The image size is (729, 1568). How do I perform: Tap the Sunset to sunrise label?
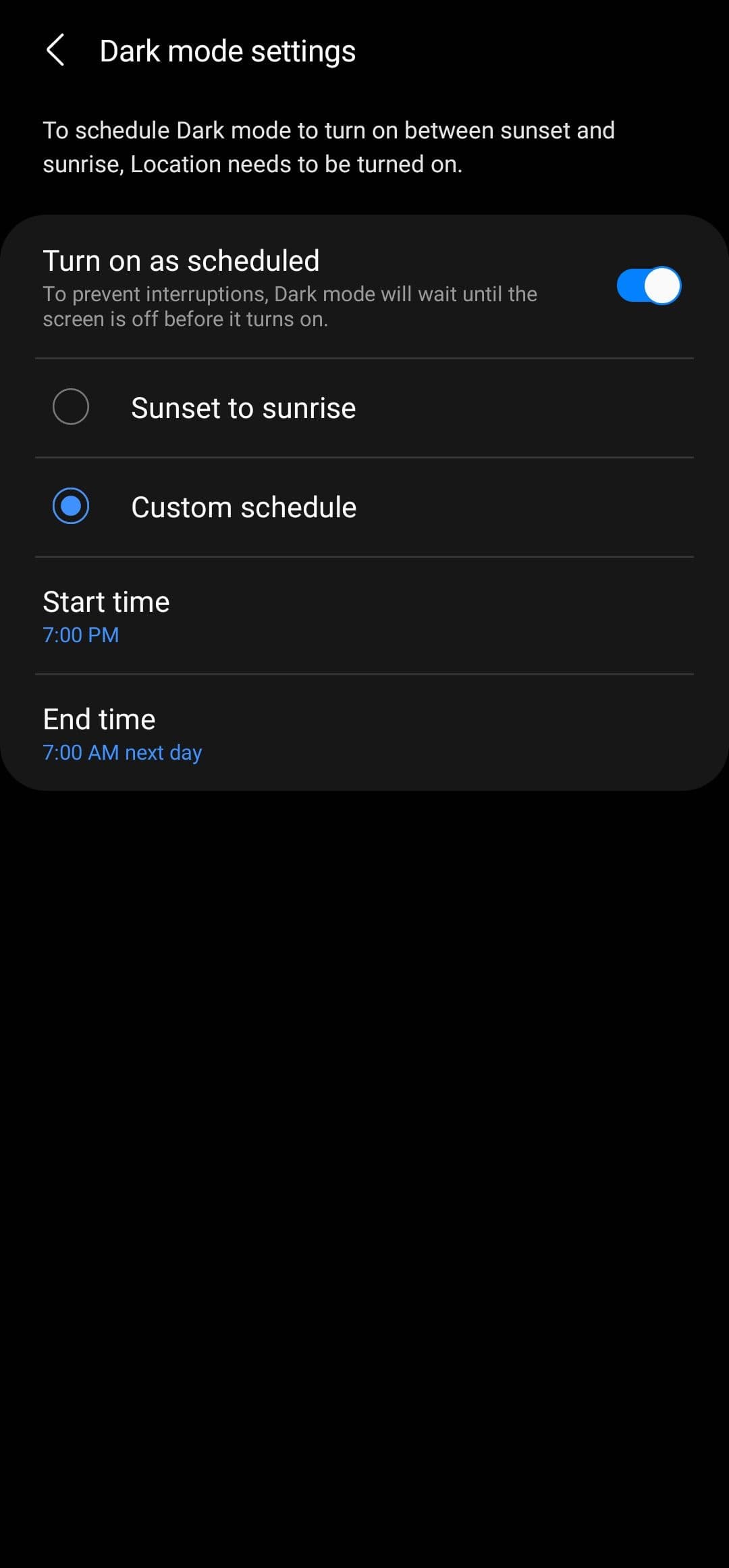(243, 407)
